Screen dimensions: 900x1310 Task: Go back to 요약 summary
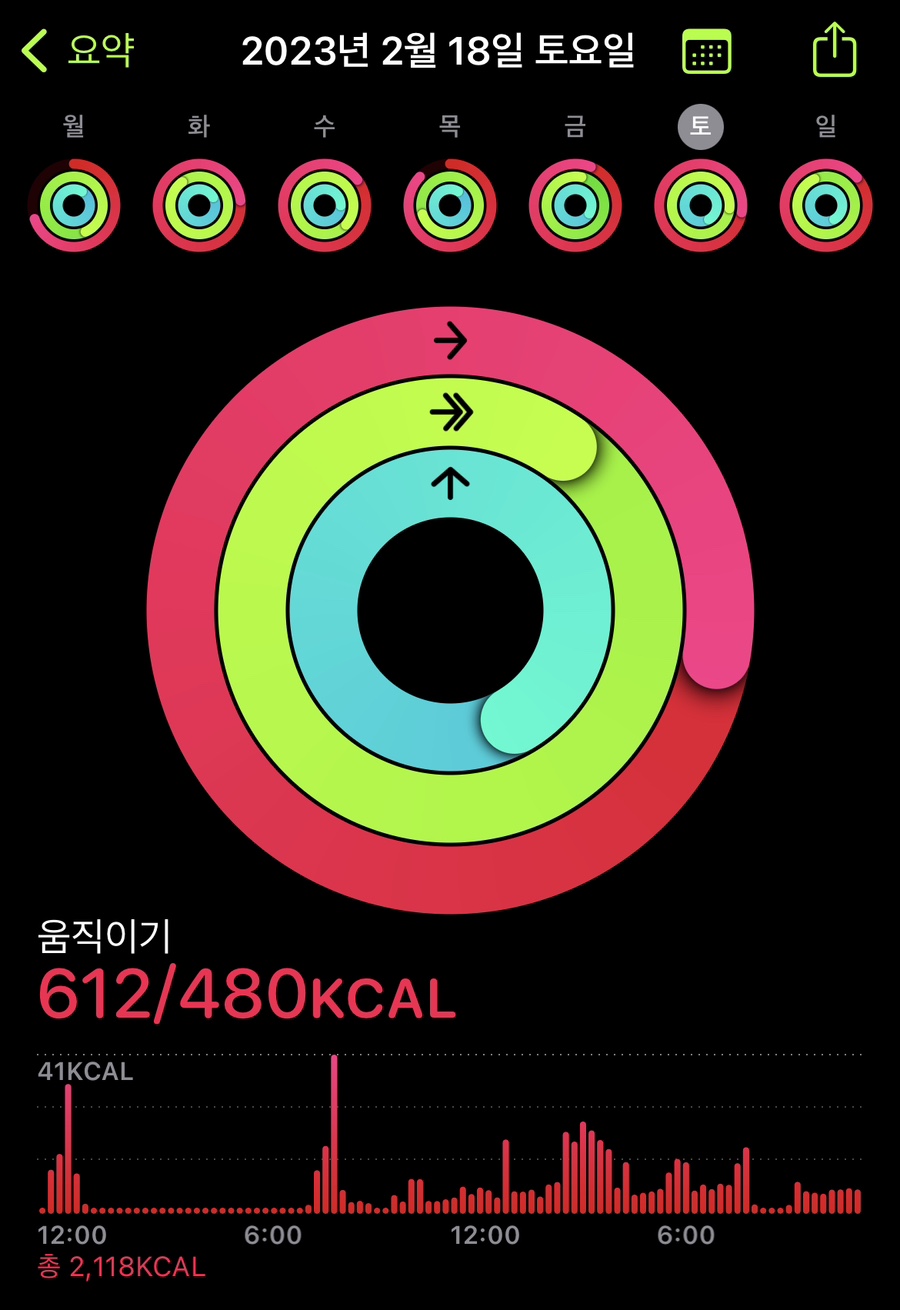(78, 50)
